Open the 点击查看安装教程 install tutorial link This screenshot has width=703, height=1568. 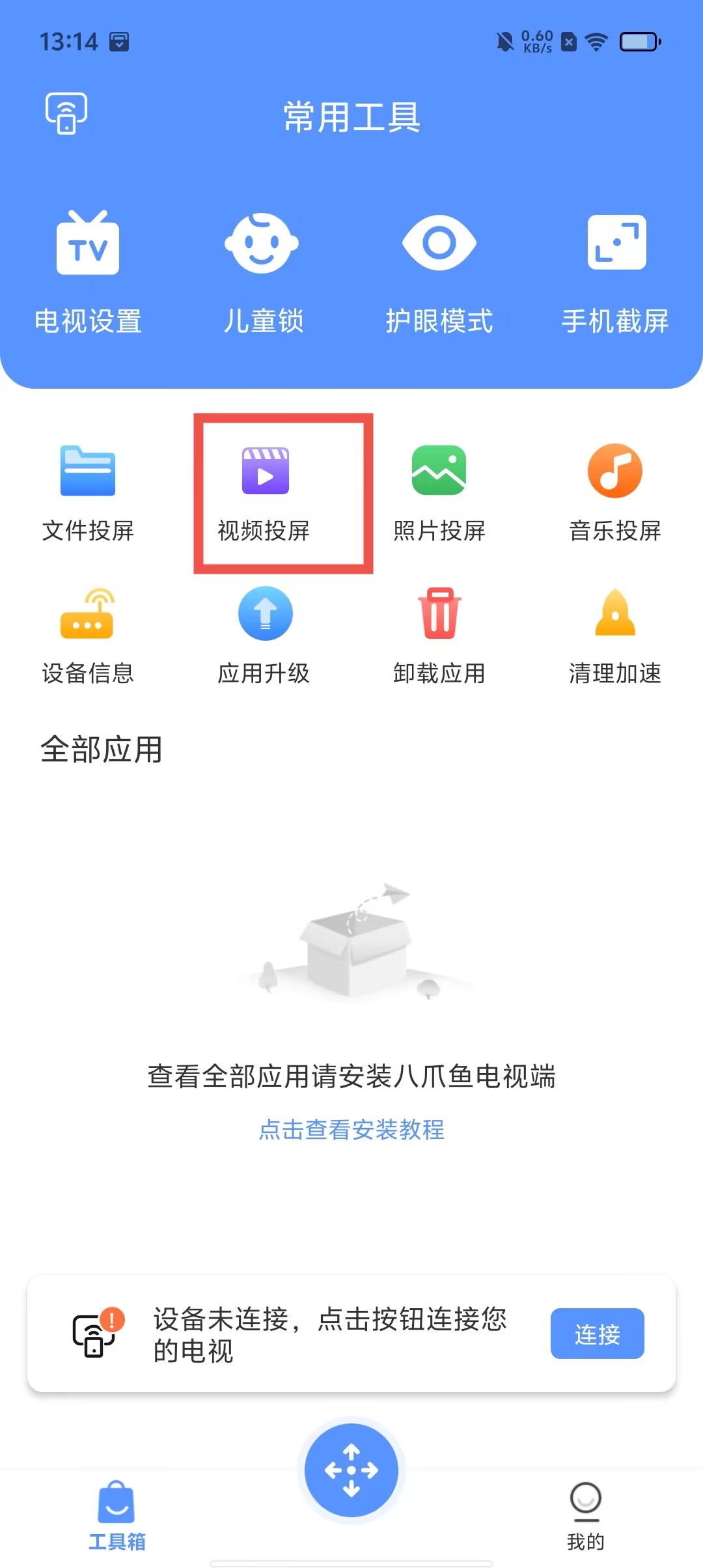(x=351, y=1129)
